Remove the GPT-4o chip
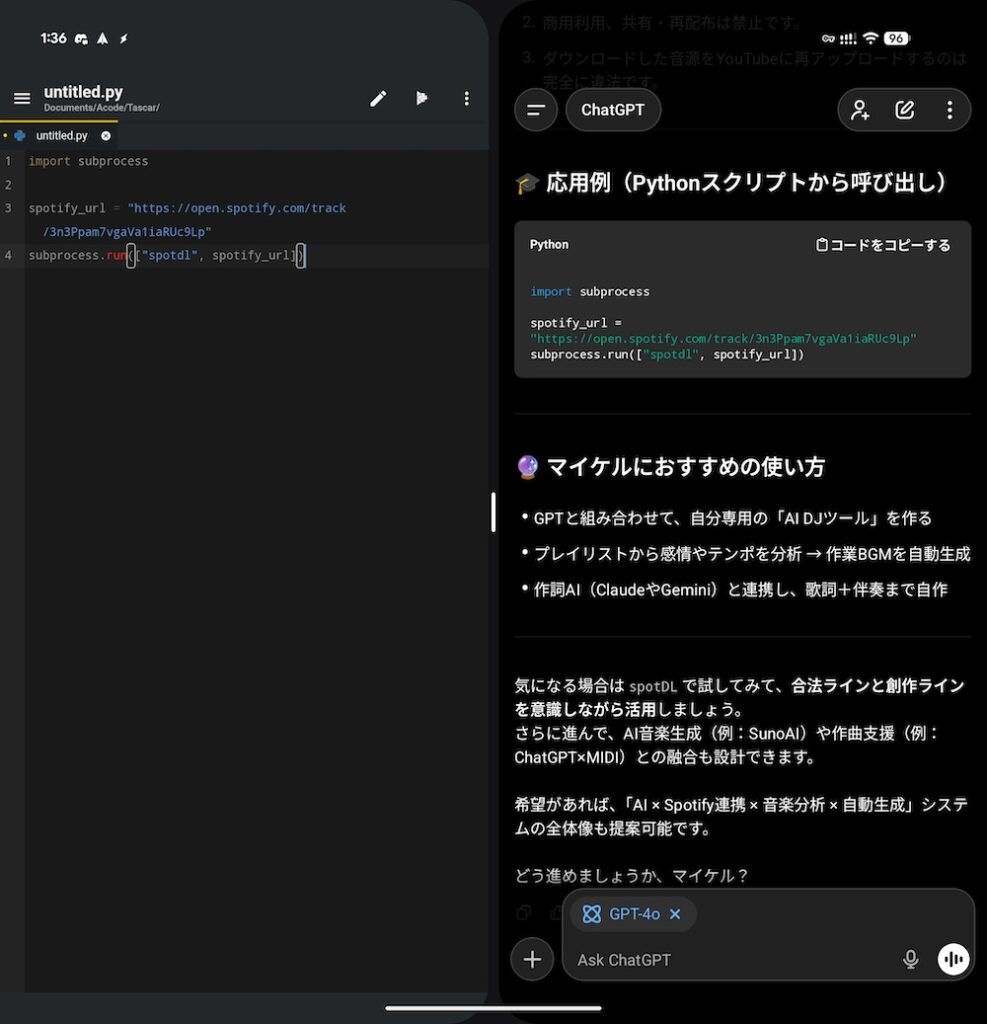 click(x=675, y=914)
